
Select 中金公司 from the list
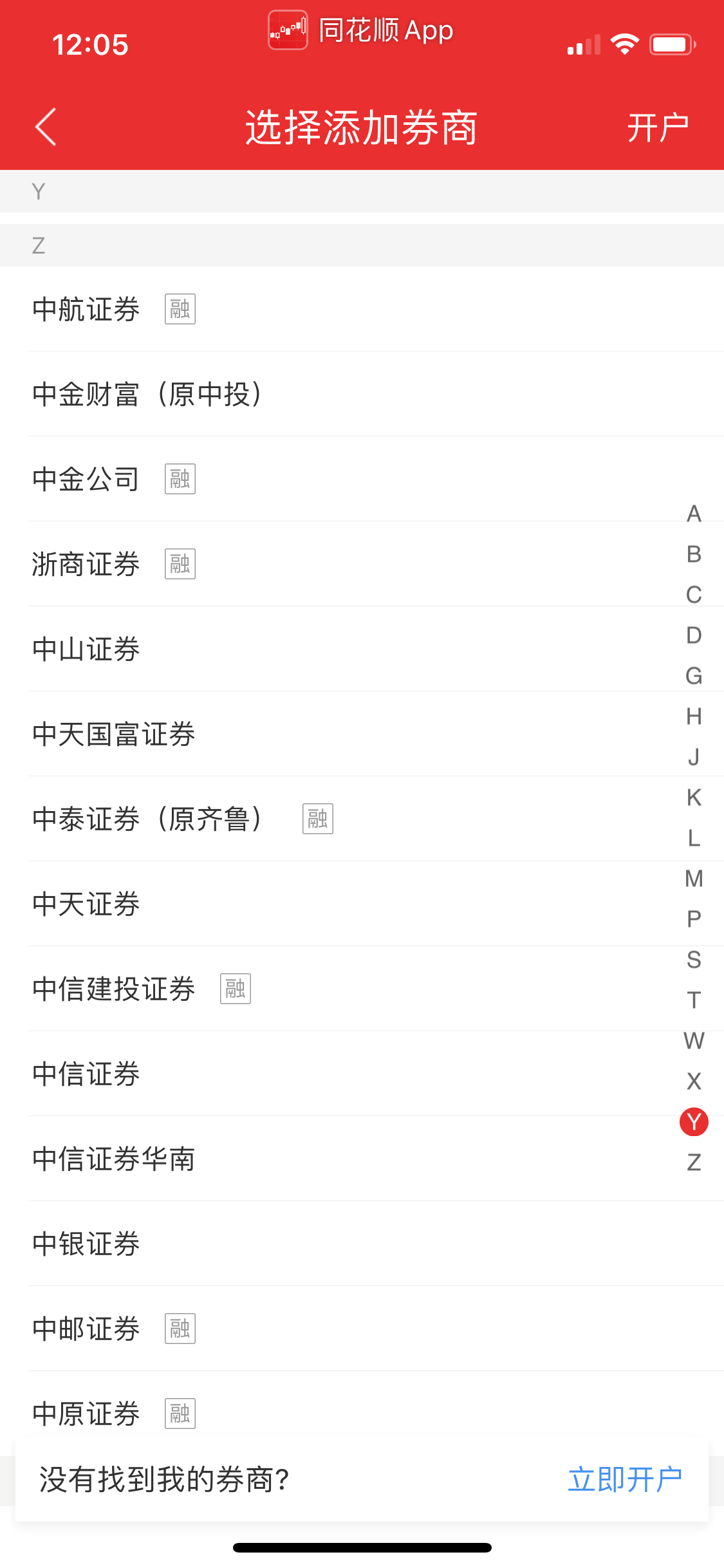362,479
